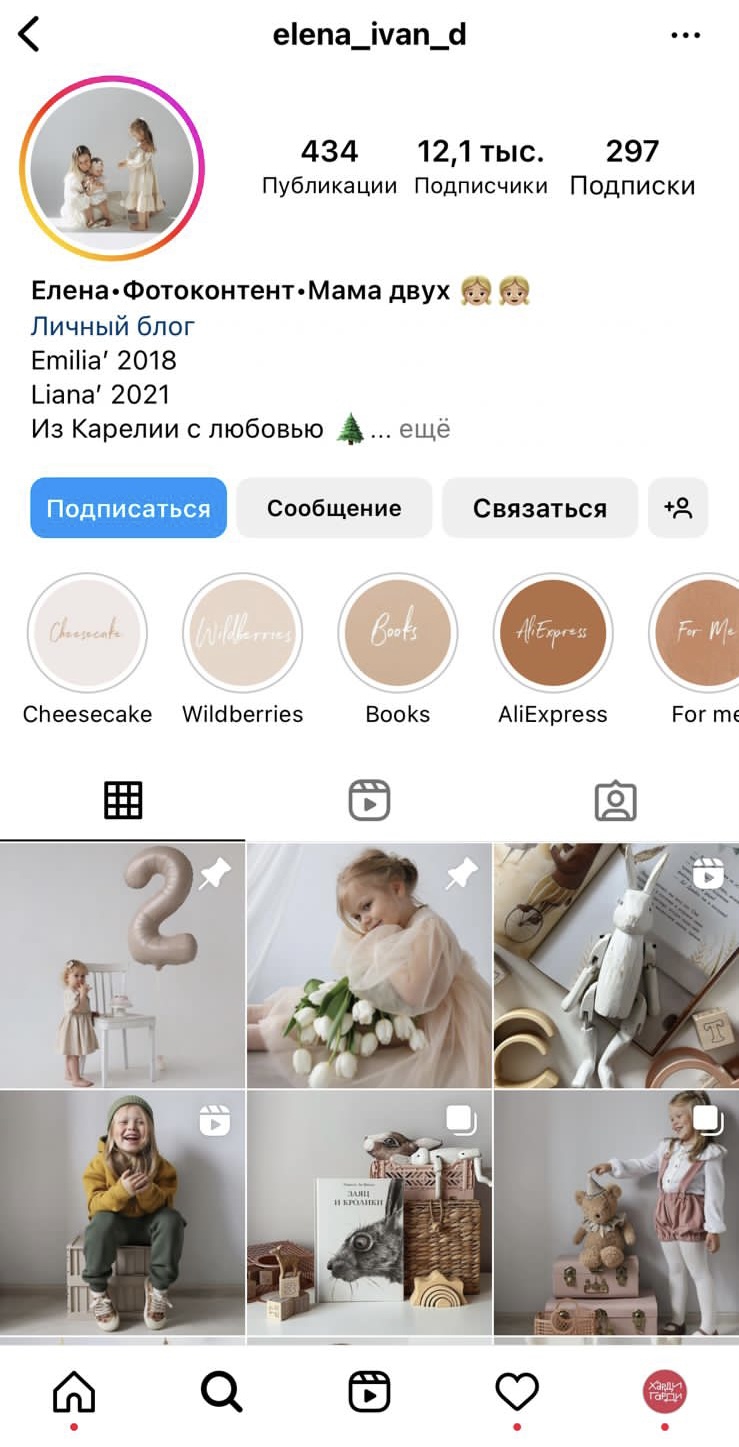Screen dimensions: 739x1447
Task: Expand the bio with ещё
Action: click(425, 430)
